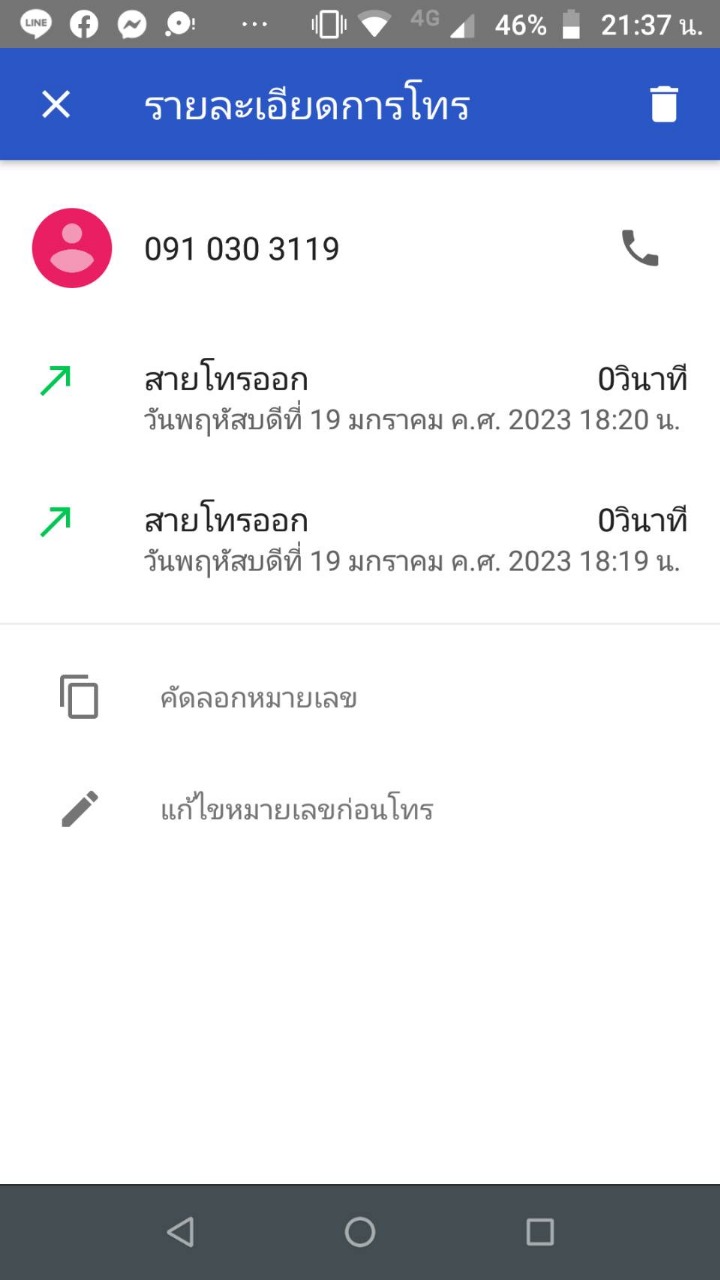Open recent apps from navigation bar
This screenshot has height=1280, width=720.
540,1232
